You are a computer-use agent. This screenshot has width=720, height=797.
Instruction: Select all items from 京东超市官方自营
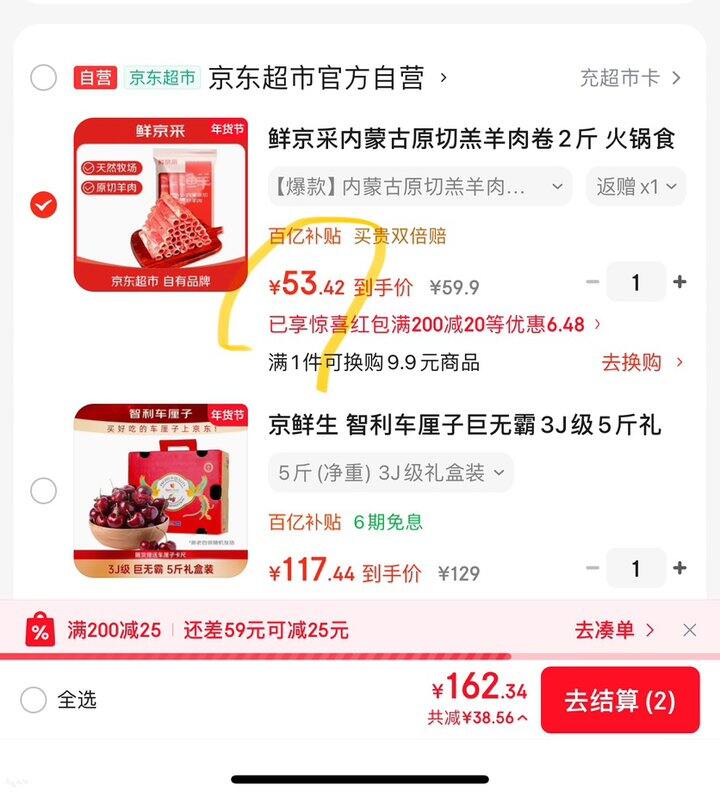tap(43, 77)
